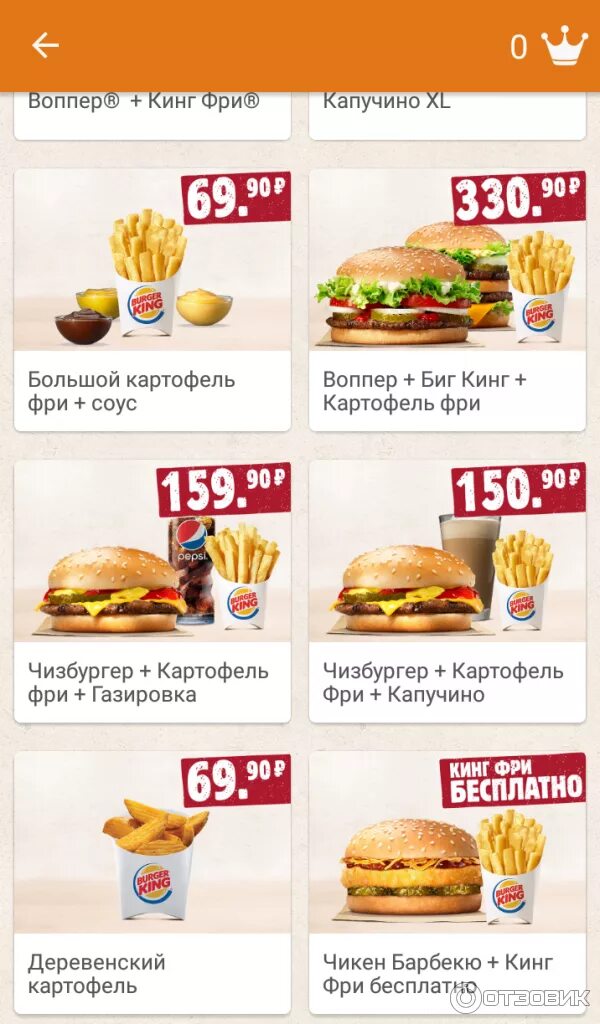Select Большой картофель фри + соус coupon
This screenshot has width=600, height=1024.
[x=152, y=300]
